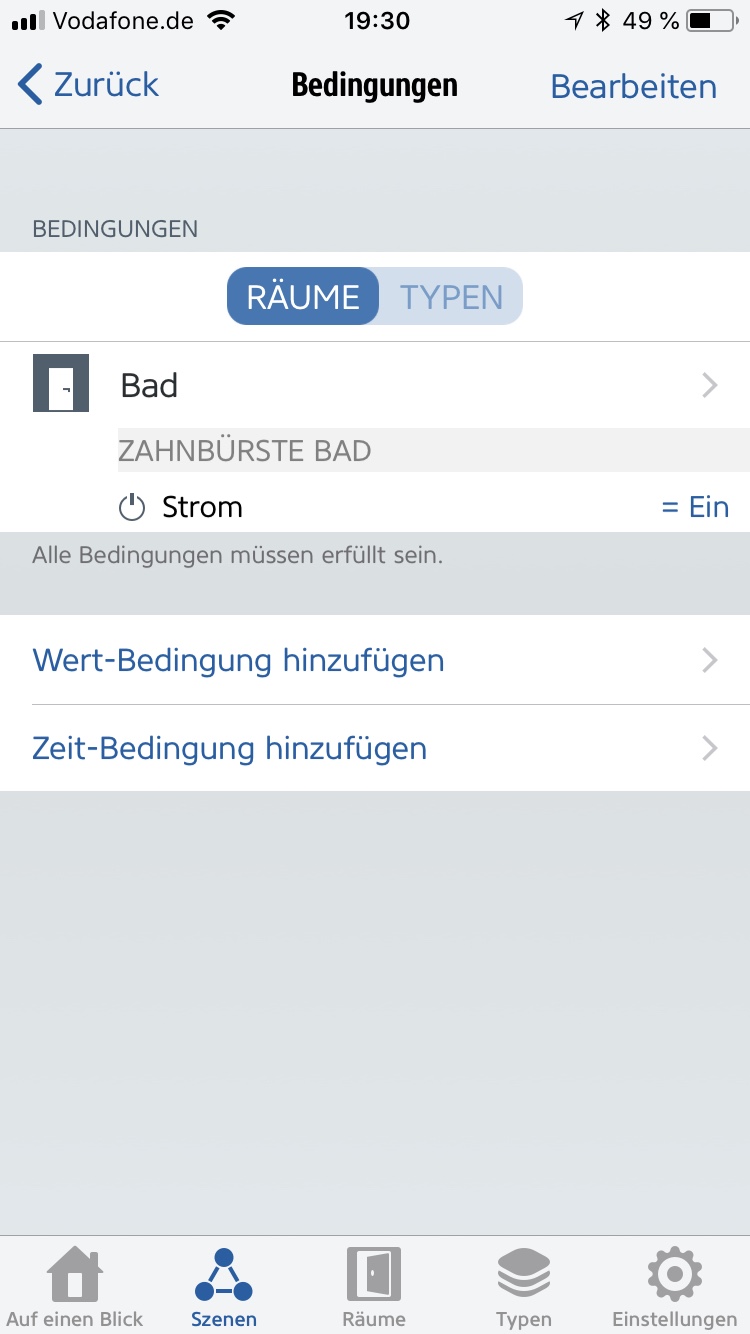This screenshot has width=750, height=1334.
Task: Go back with the Zurück button
Action: (90, 85)
